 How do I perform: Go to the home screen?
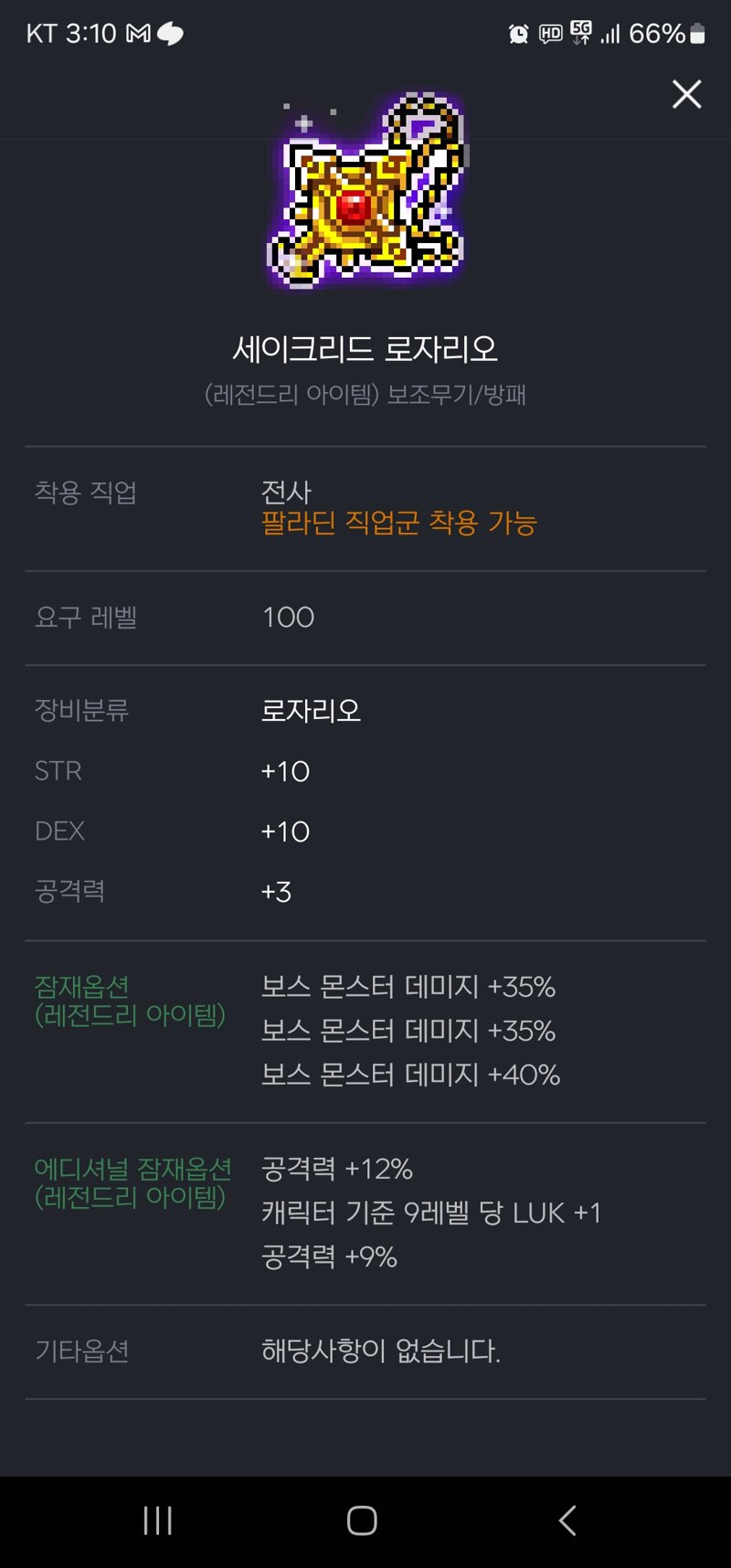[362, 1520]
